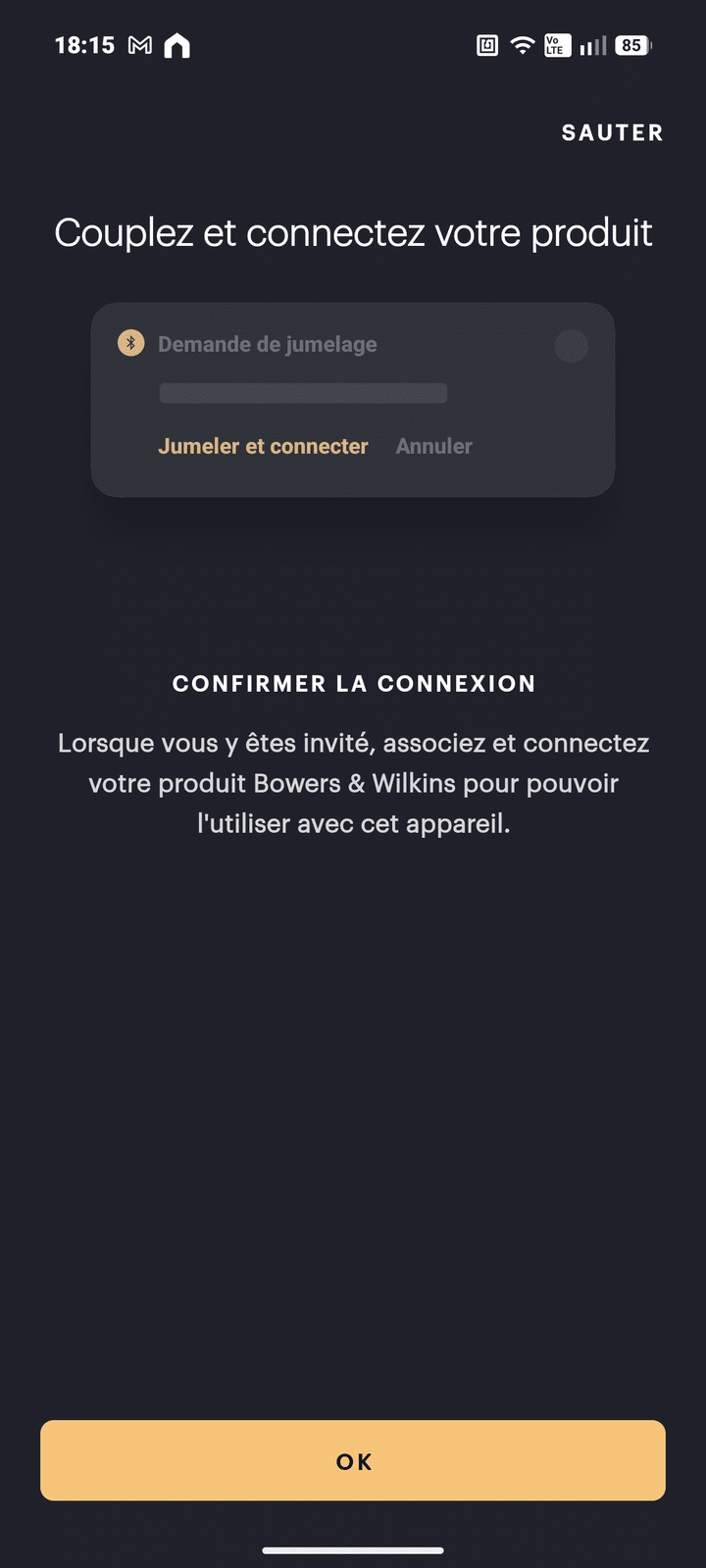The height and width of the screenshot is (1568, 706).
Task: Tap SAUTER to skip pairing step
Action: (x=612, y=132)
